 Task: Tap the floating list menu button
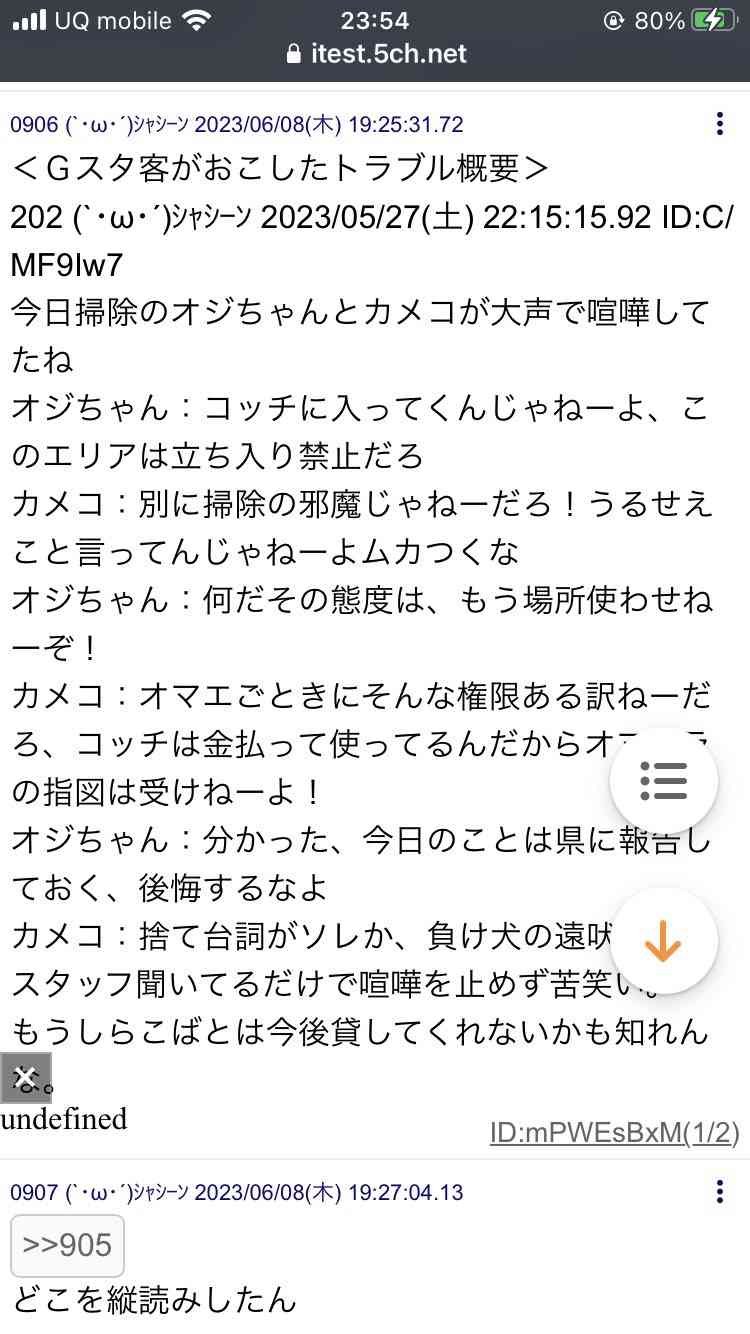664,781
